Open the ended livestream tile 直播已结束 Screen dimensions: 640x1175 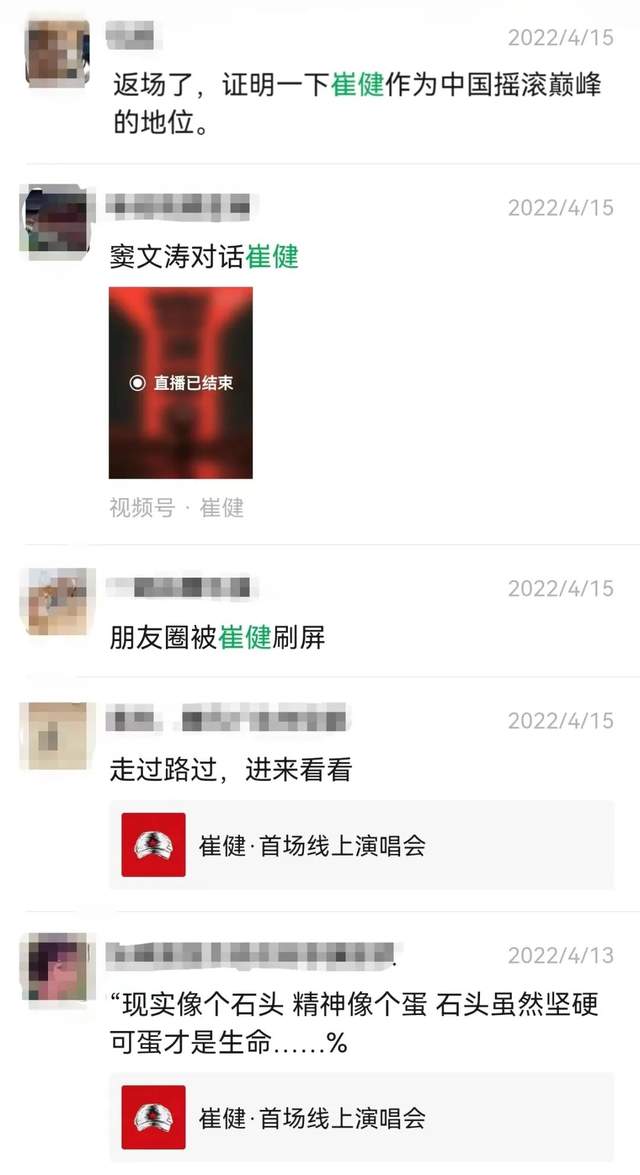(180, 382)
